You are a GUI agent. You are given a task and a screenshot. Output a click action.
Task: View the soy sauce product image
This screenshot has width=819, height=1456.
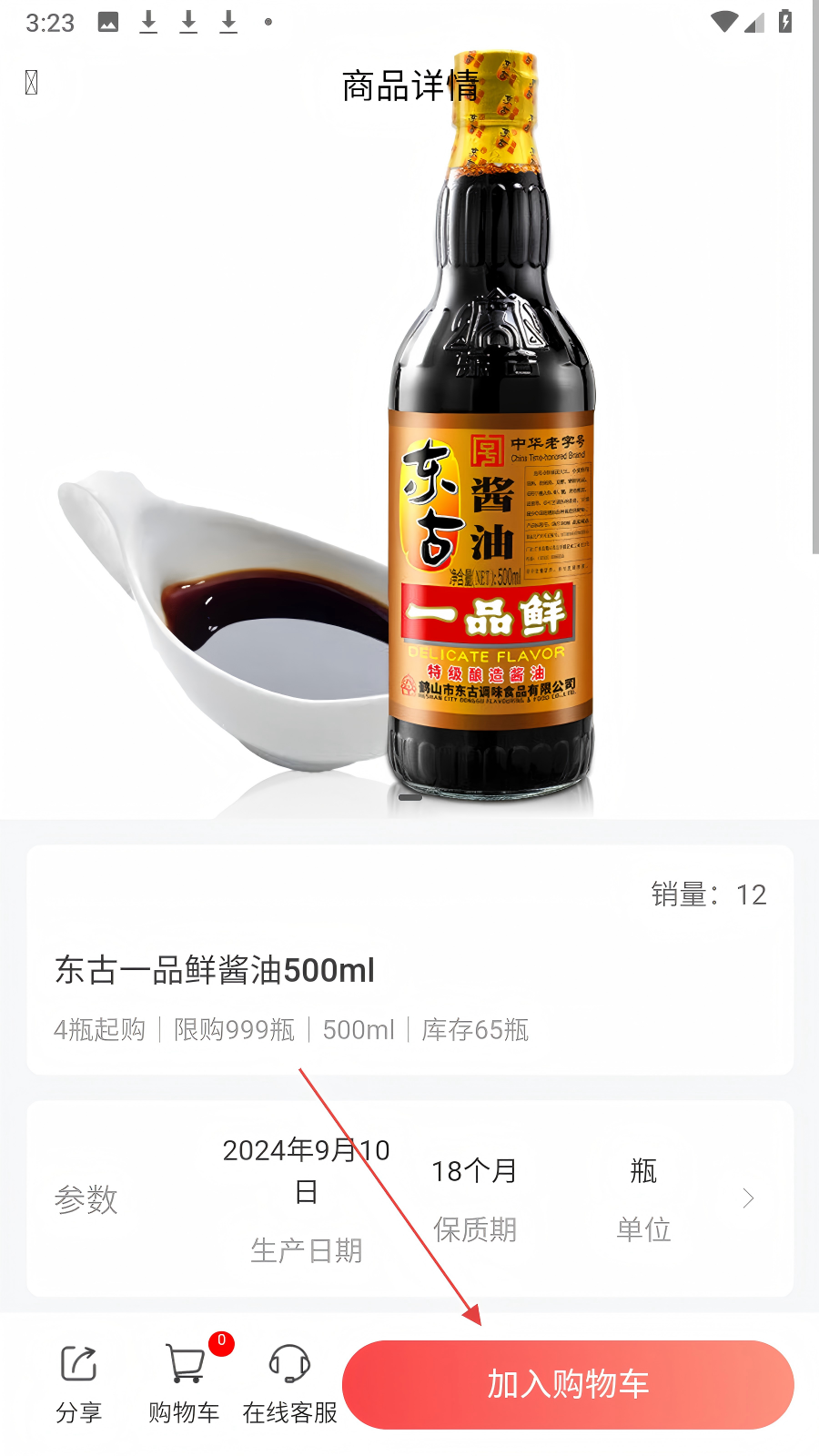tap(409, 428)
